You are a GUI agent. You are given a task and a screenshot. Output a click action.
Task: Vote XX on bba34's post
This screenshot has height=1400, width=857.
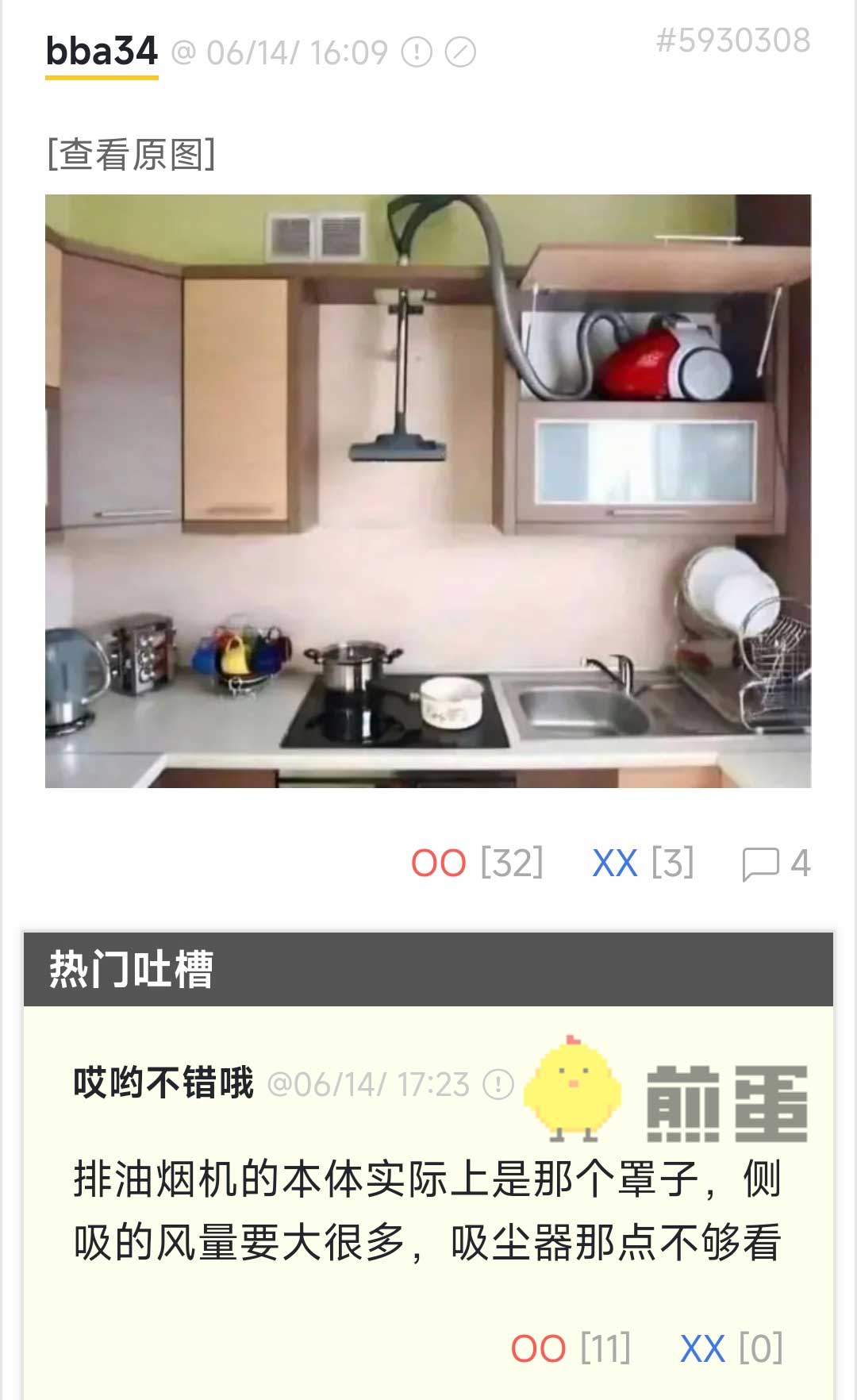pos(615,863)
